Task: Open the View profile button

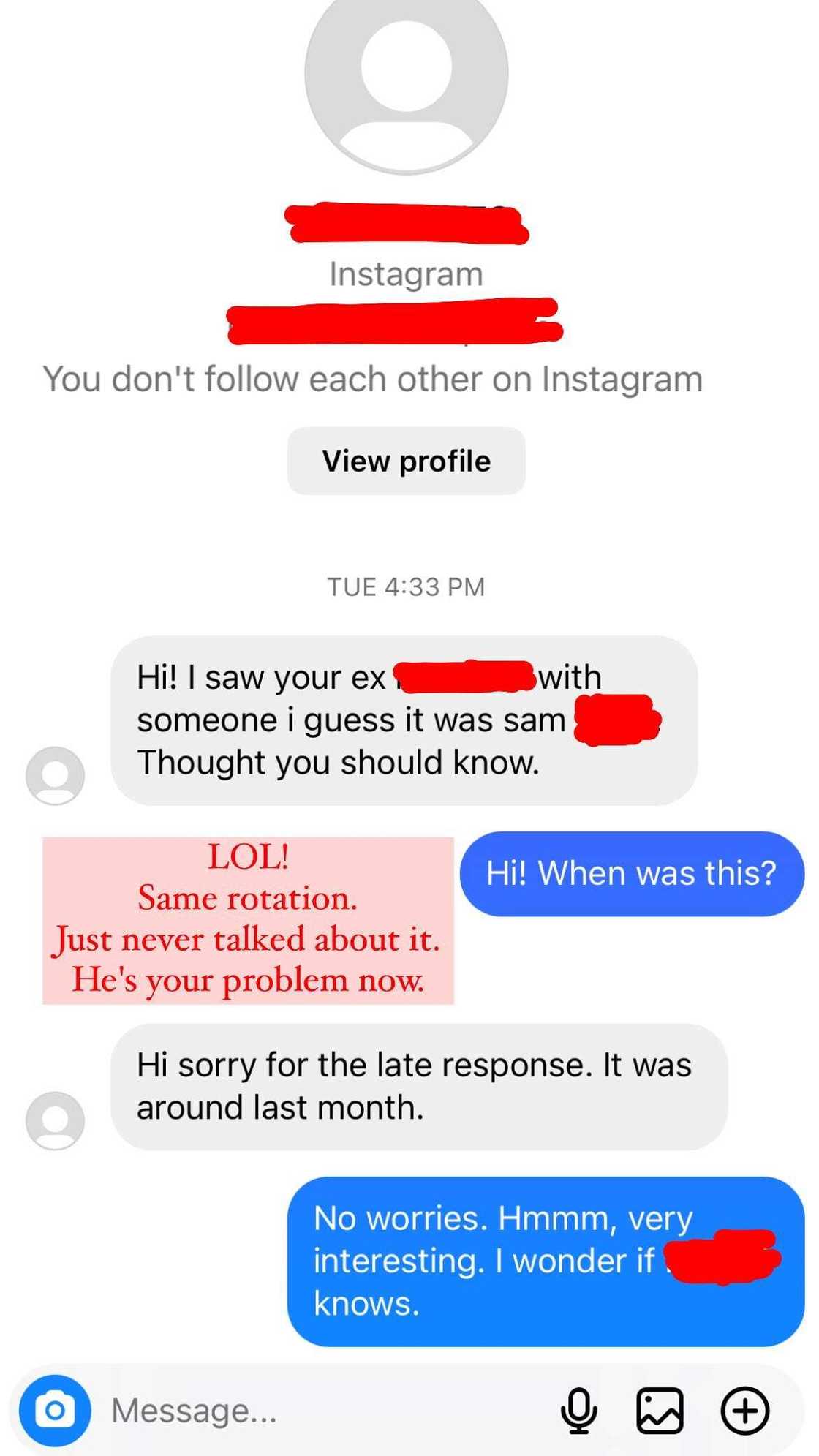Action: pos(406,461)
